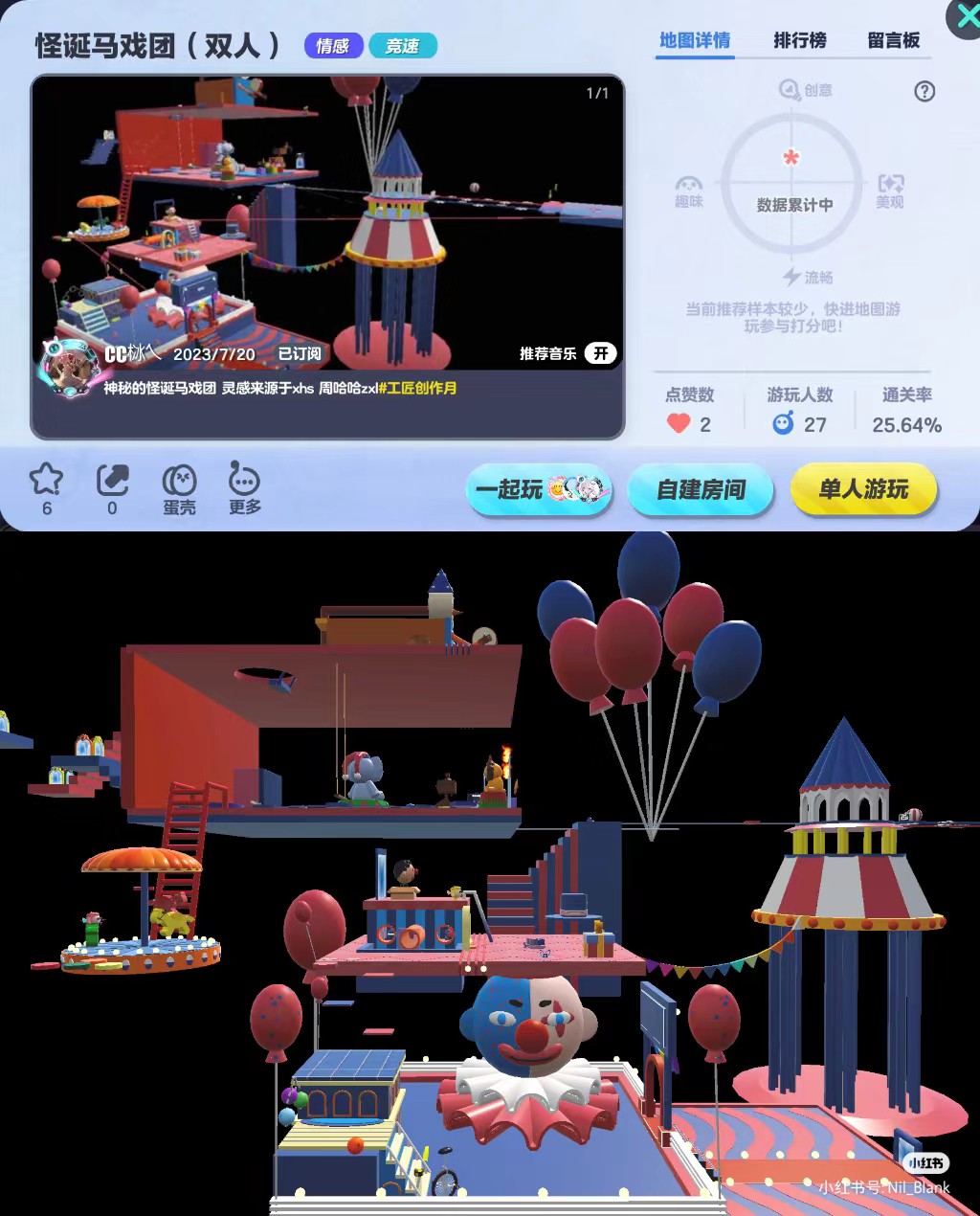Switch to the 排行榜 tab
Image resolution: width=980 pixels, height=1216 pixels.
coord(799,40)
